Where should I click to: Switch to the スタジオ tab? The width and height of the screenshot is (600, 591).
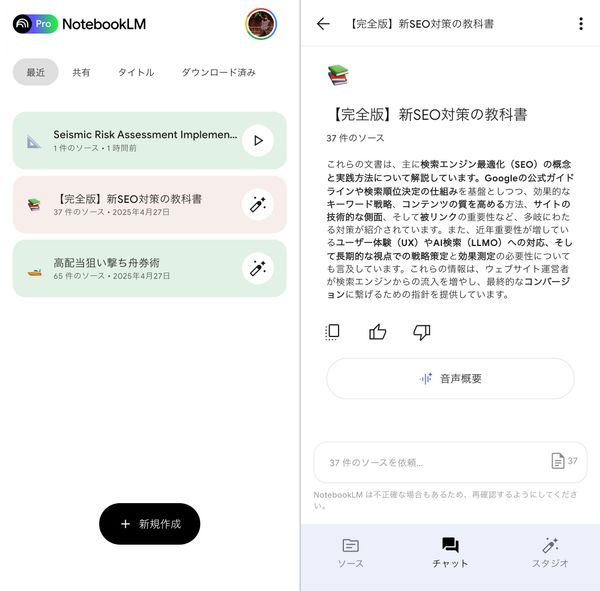point(550,552)
